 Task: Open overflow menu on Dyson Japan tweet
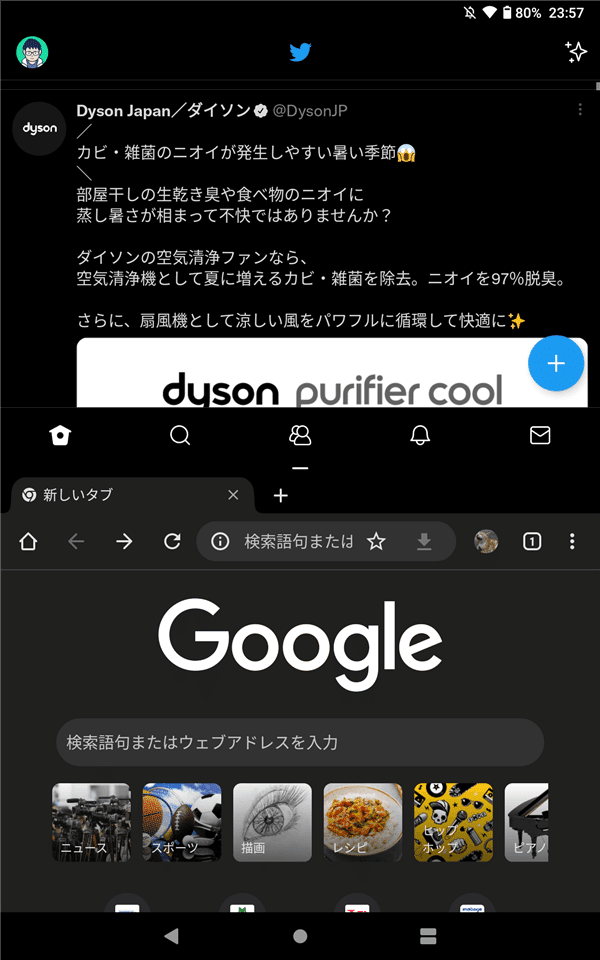tap(580, 111)
